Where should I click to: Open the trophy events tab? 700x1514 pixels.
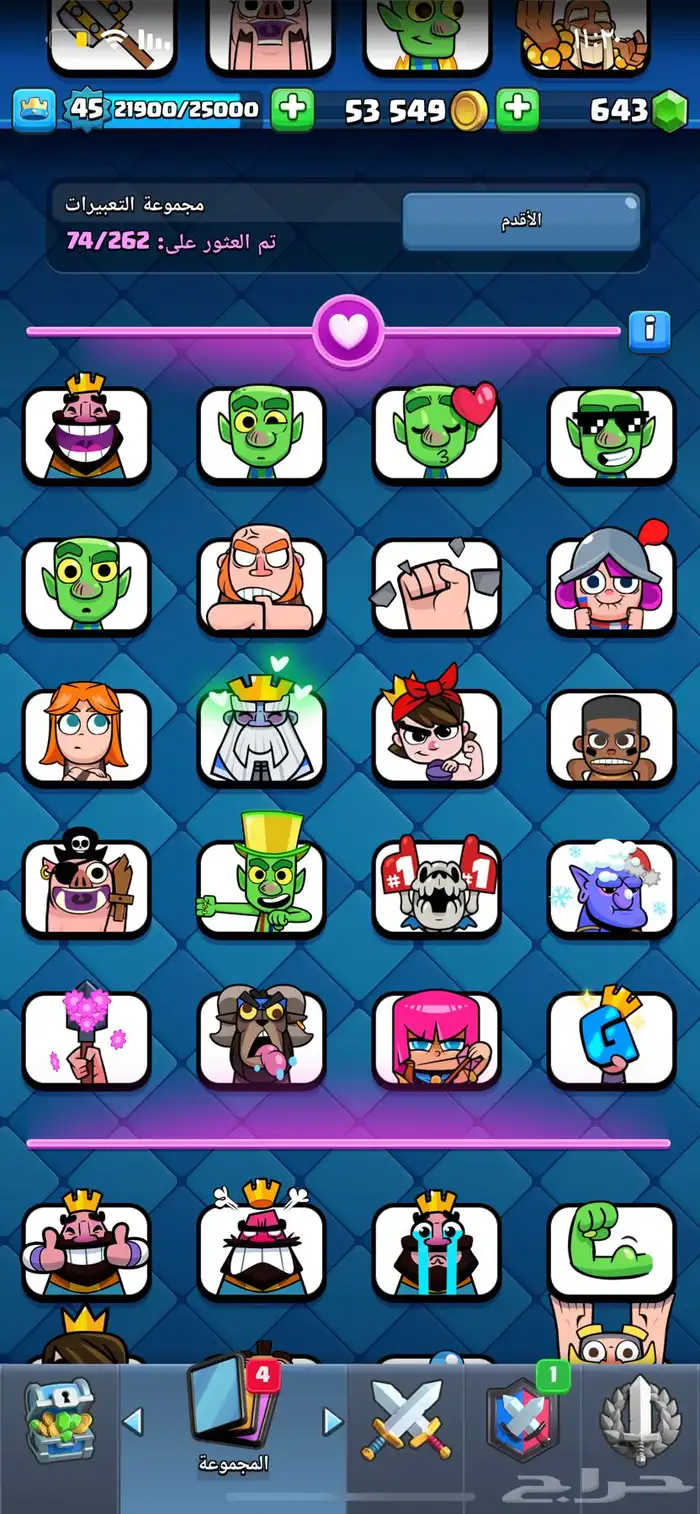(x=640, y=1418)
